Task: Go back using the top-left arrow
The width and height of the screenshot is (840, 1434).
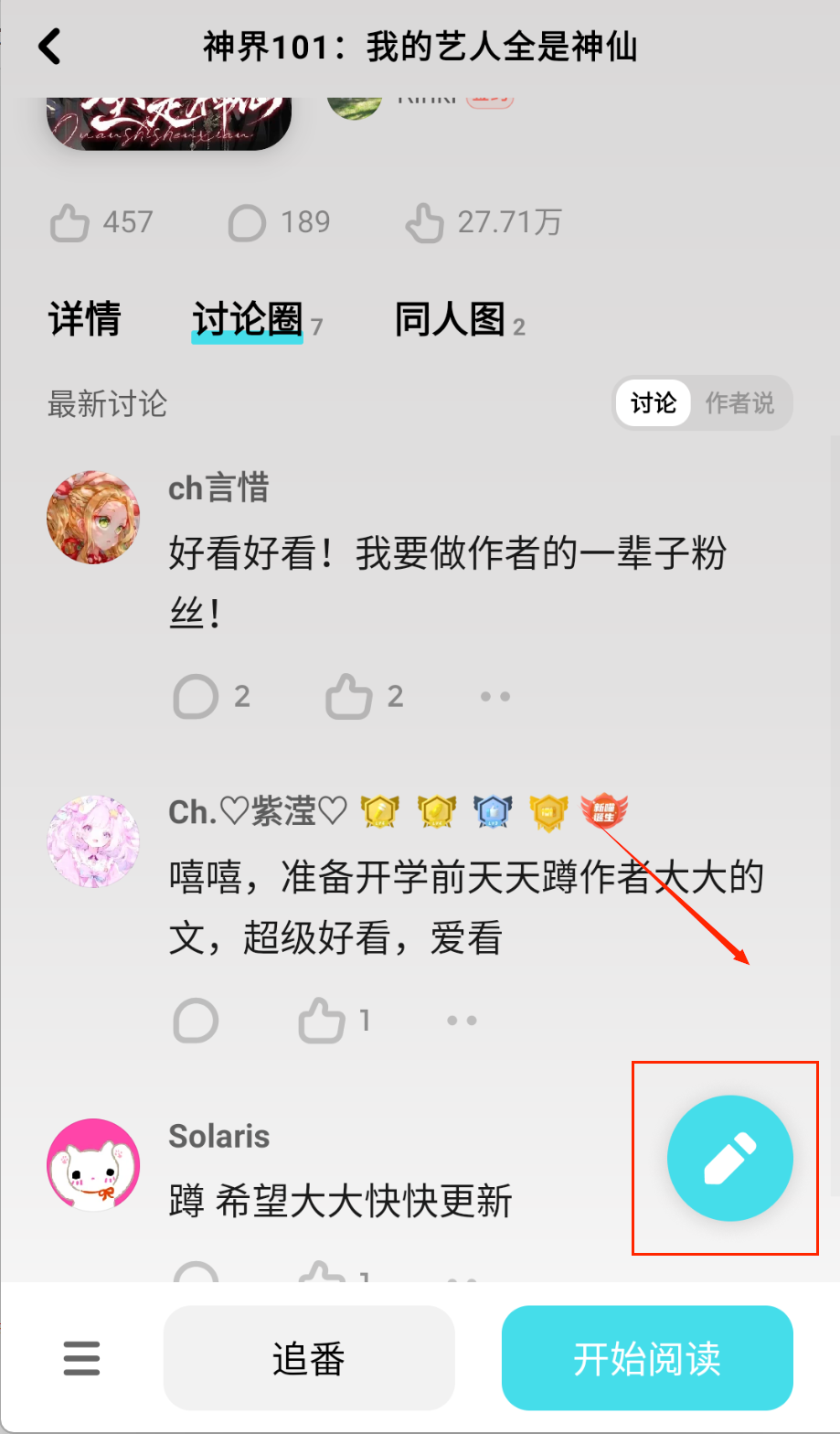Action: 49,47
